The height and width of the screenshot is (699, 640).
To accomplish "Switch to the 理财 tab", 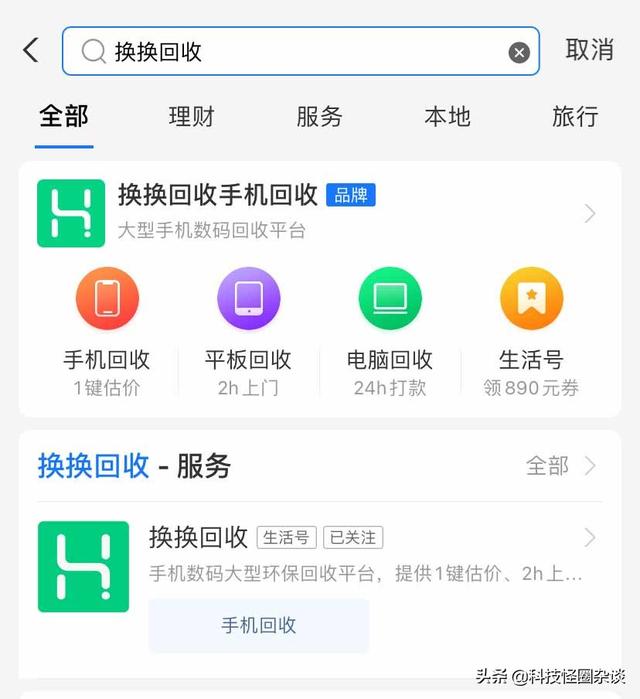I will tap(192, 117).
